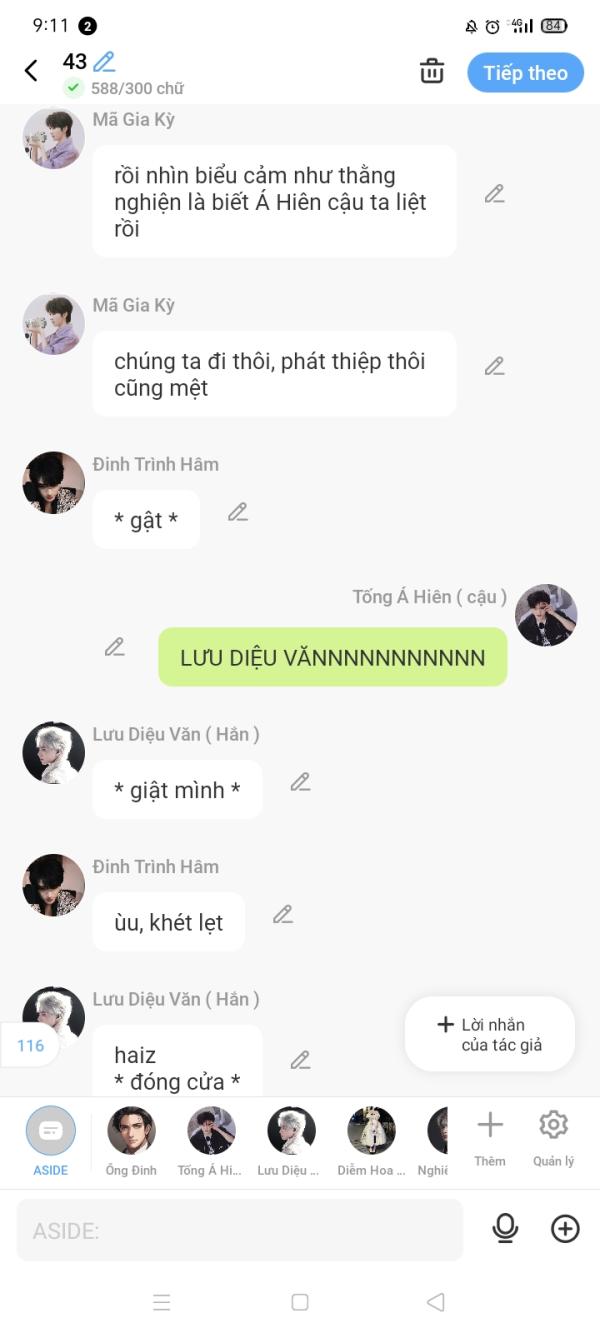Add Lời nhắn của tác giả
Viewport: 600px width, 1333px height.
click(x=490, y=1034)
